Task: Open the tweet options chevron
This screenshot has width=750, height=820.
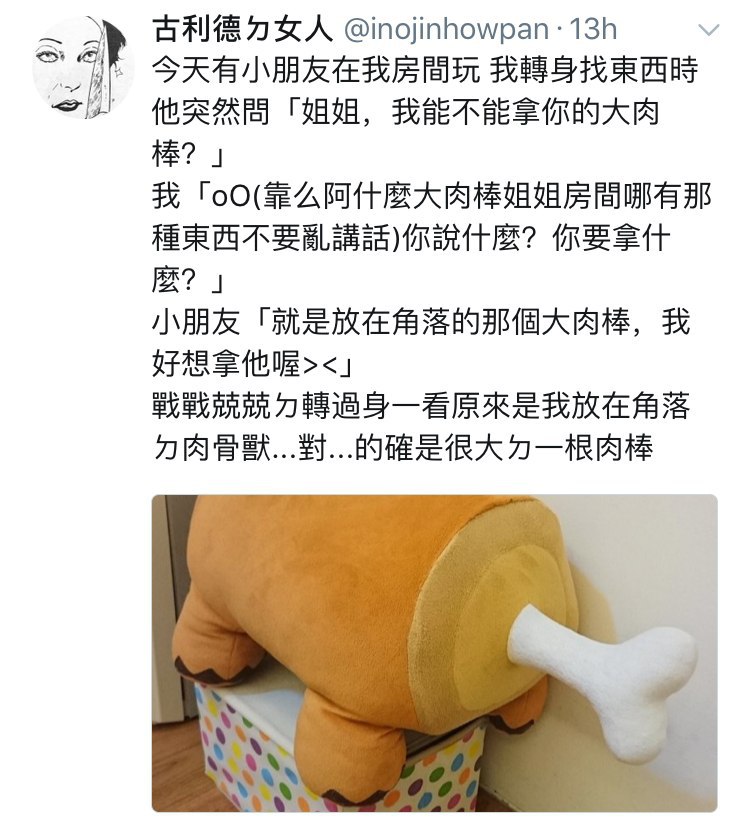Action: (x=708, y=31)
